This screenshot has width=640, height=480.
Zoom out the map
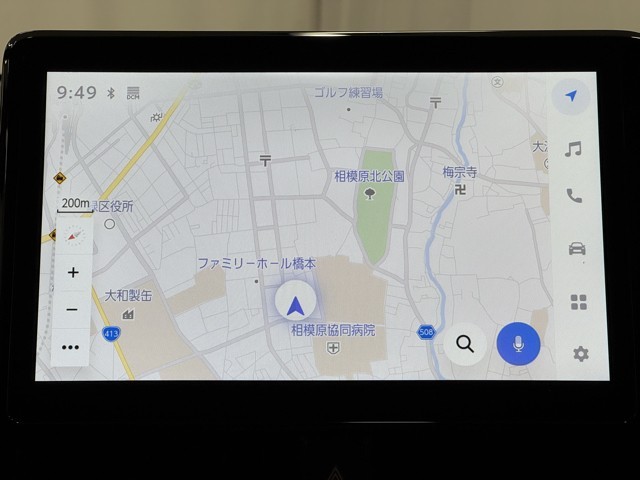tap(72, 310)
